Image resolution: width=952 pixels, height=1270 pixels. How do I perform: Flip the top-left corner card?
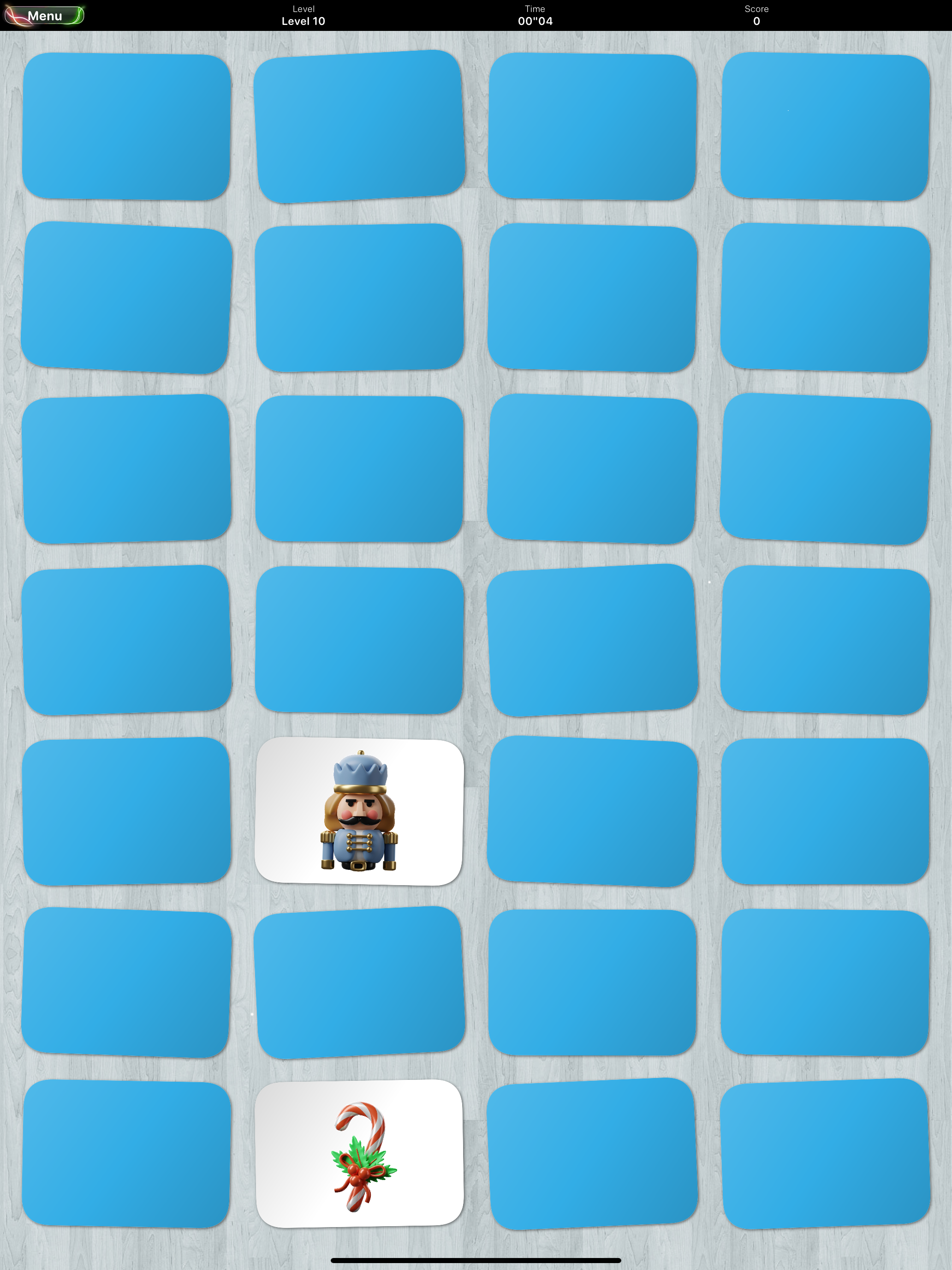tap(127, 126)
